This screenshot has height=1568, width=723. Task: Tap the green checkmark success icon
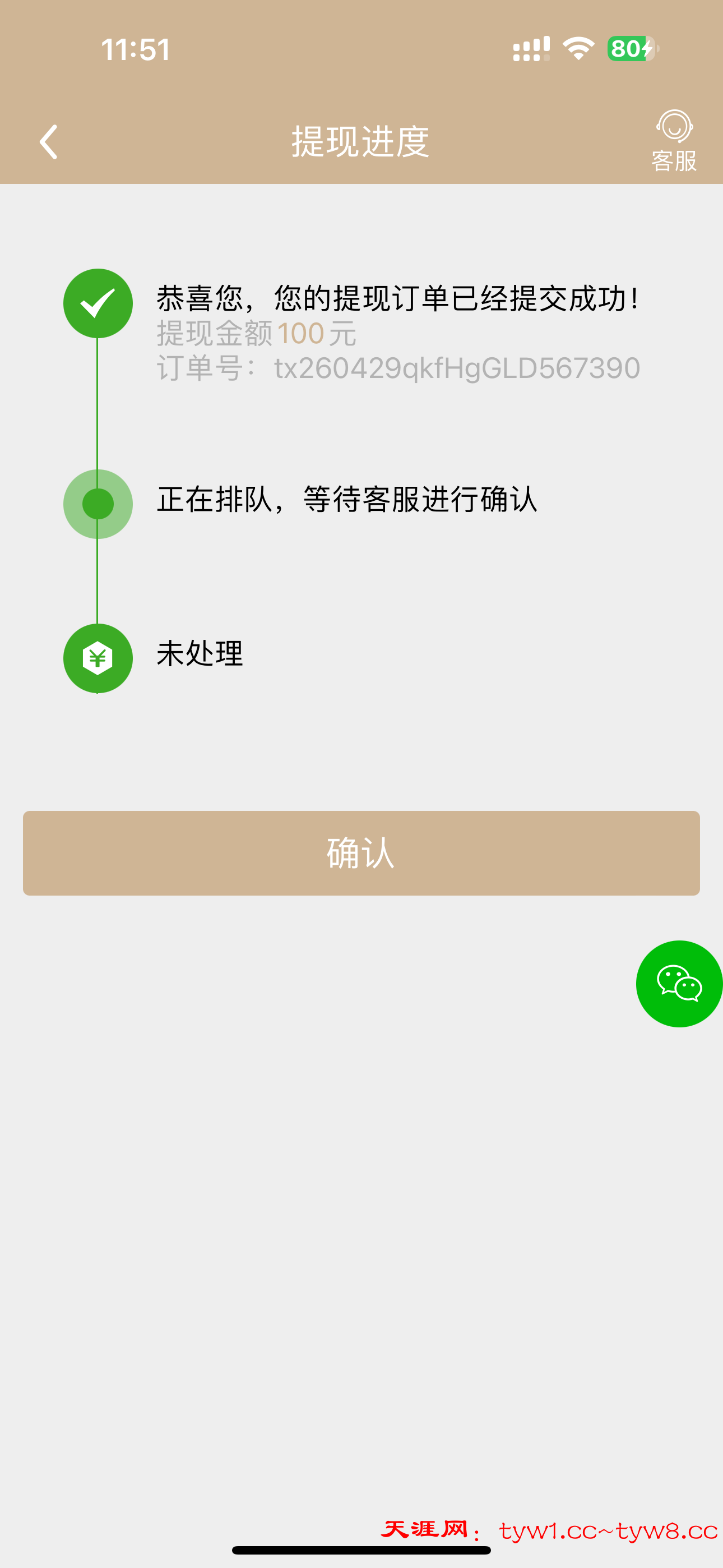[99, 302]
